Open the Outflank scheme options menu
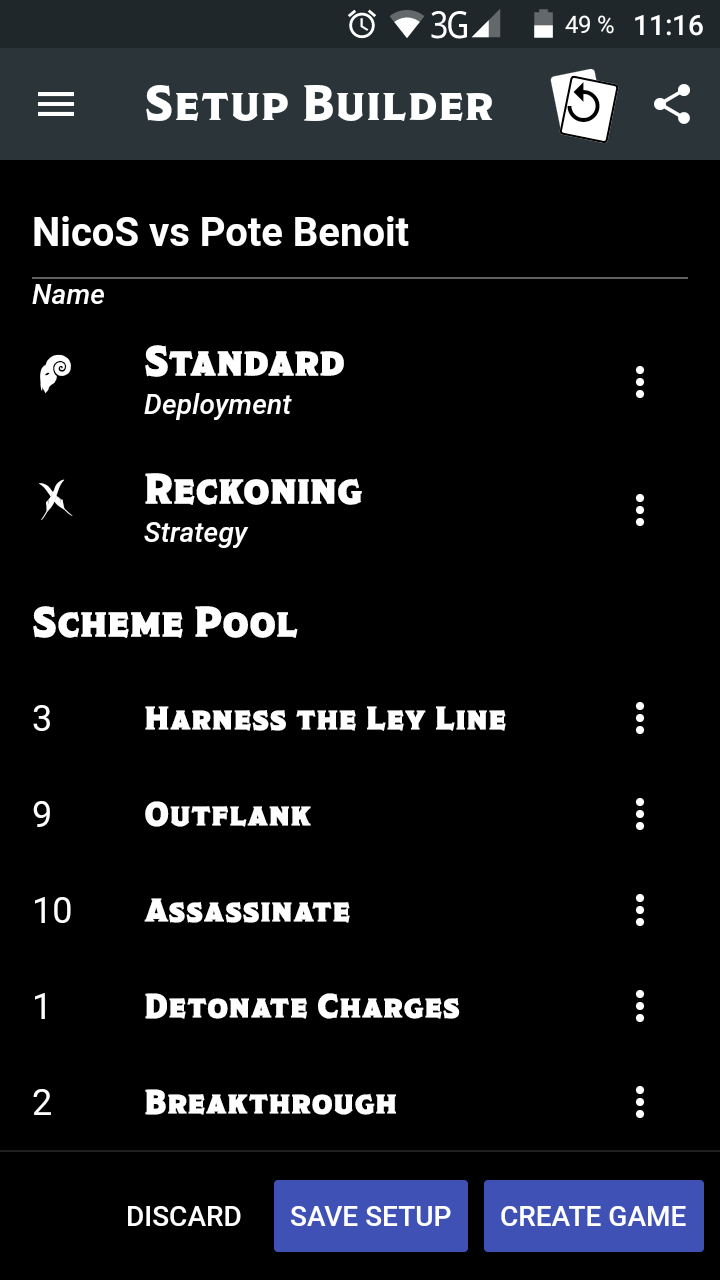Viewport: 720px width, 1280px height. click(x=639, y=814)
